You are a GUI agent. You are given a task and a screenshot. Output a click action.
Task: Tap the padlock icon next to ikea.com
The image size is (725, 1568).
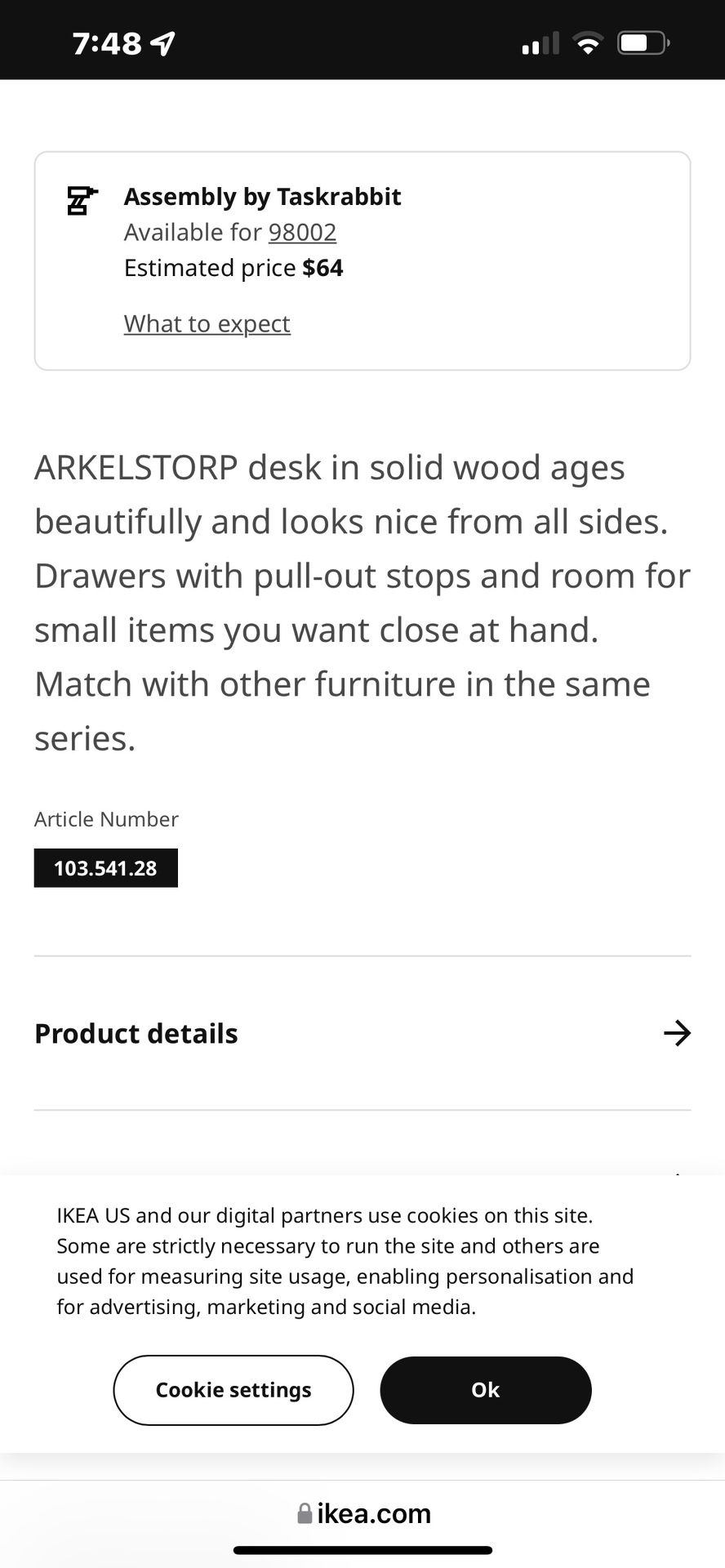tap(305, 1512)
